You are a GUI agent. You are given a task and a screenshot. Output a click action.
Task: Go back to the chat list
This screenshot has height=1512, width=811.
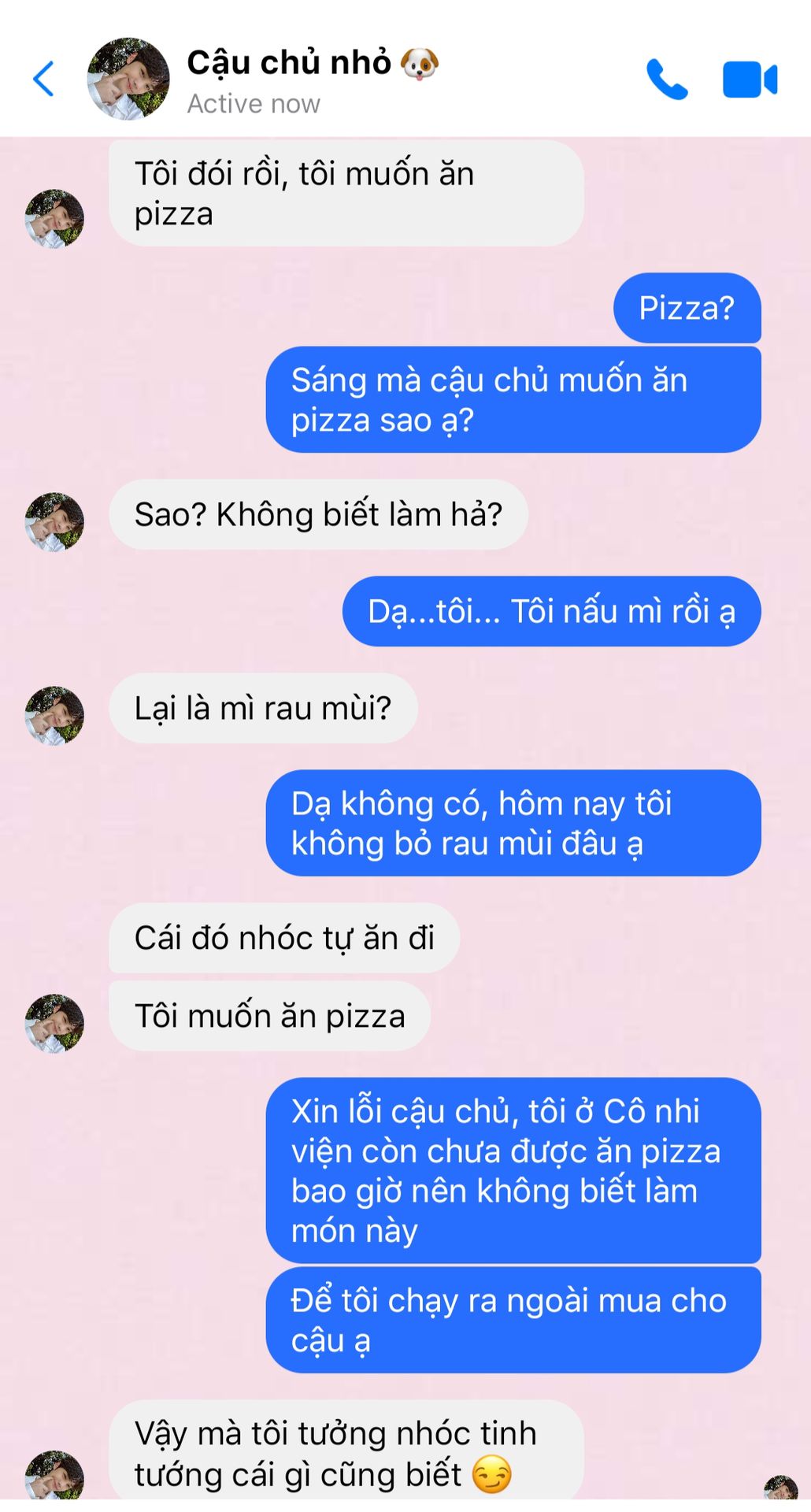click(44, 79)
